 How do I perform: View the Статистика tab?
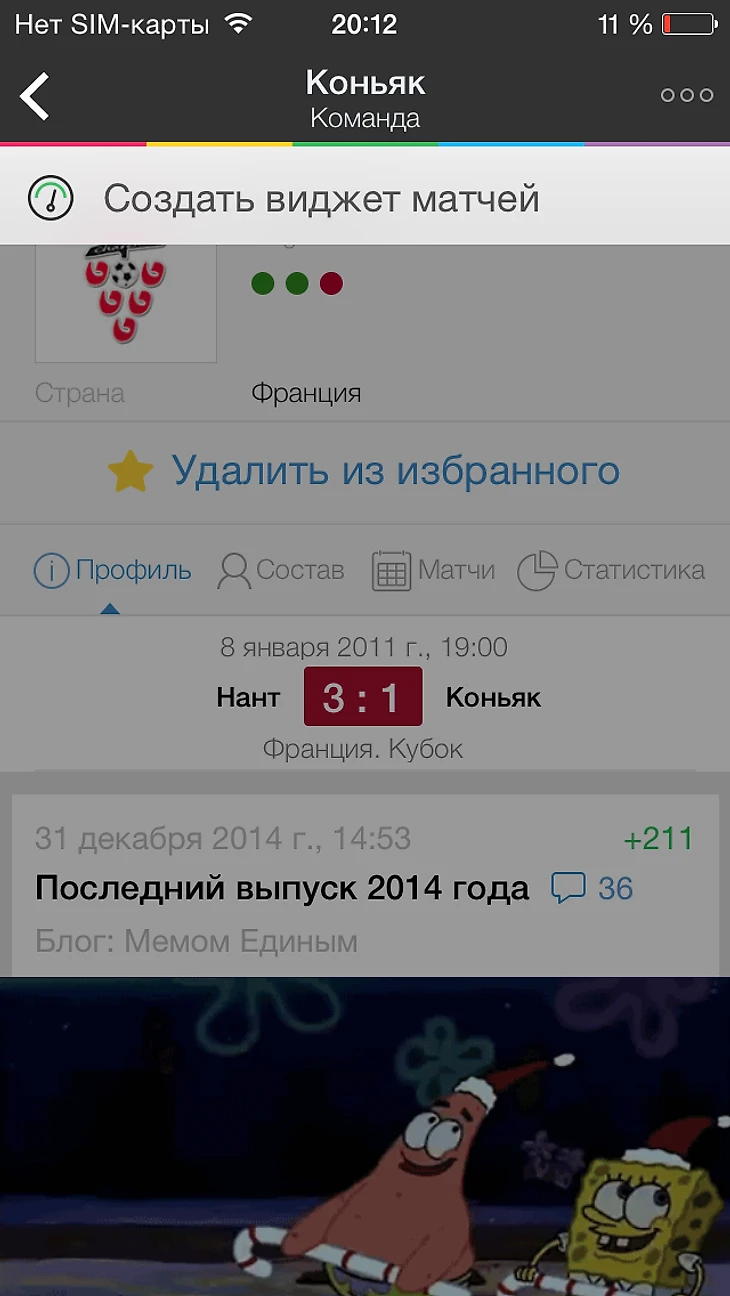click(x=611, y=571)
